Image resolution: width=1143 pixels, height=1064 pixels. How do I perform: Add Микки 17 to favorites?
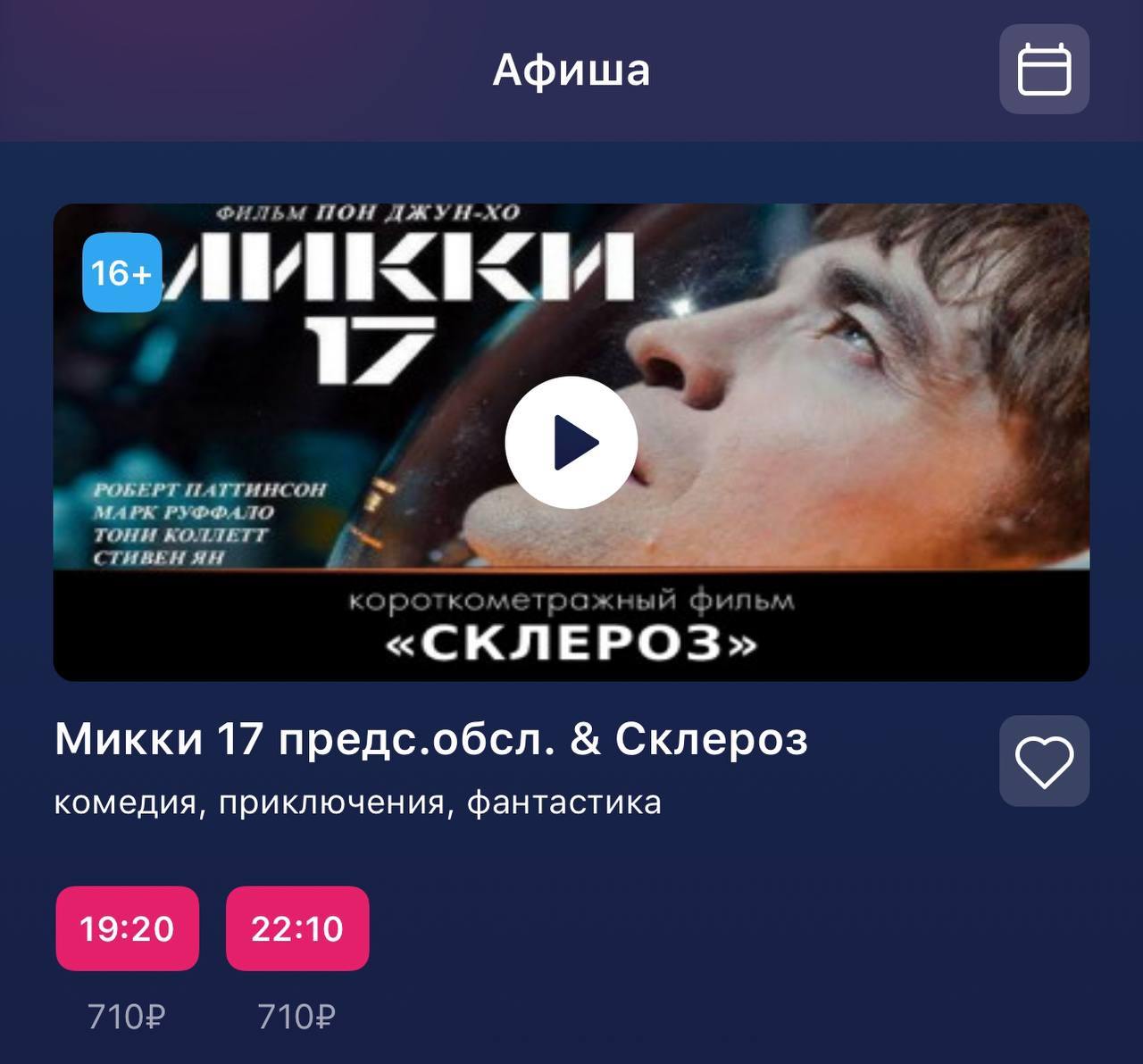point(1044,761)
